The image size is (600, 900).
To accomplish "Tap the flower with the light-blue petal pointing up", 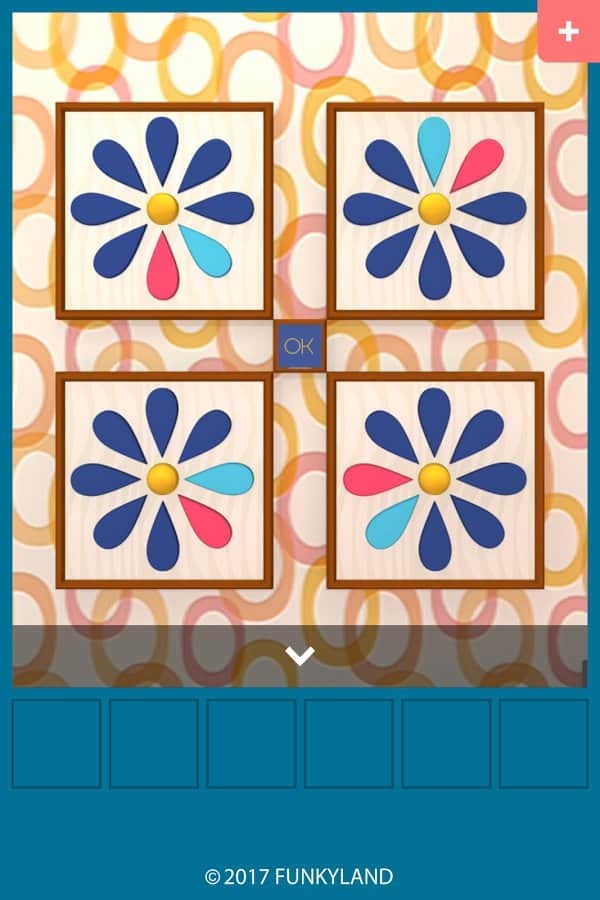I will coord(435,210).
